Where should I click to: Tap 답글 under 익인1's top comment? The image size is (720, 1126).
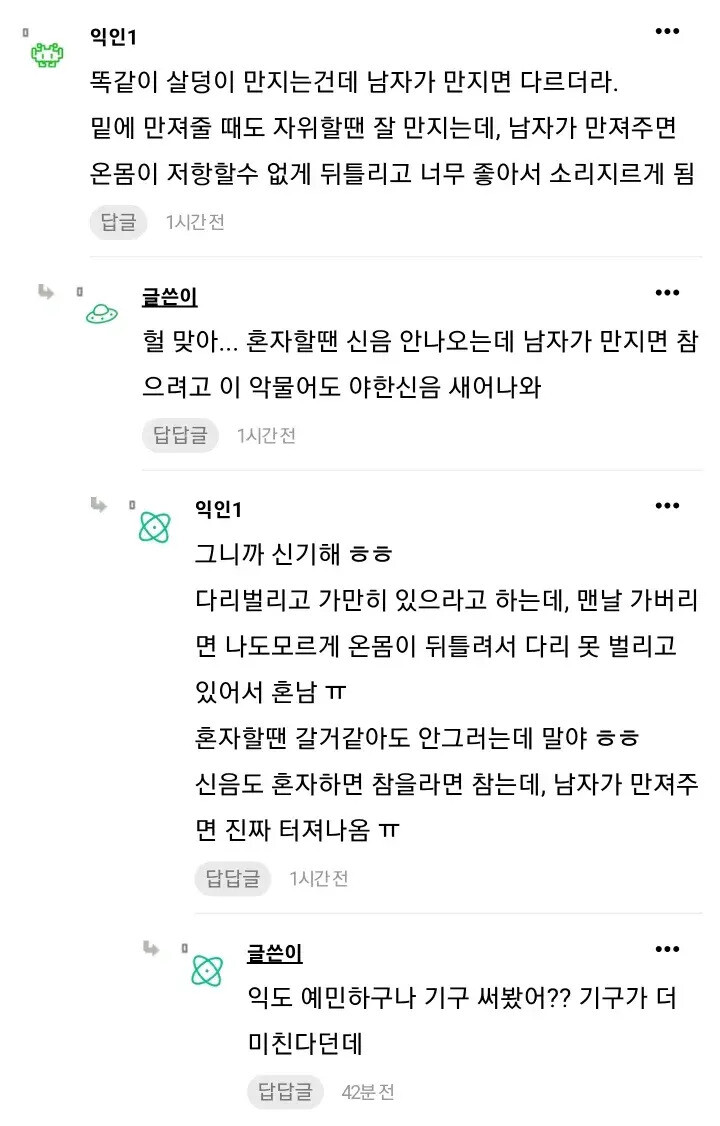point(118,222)
